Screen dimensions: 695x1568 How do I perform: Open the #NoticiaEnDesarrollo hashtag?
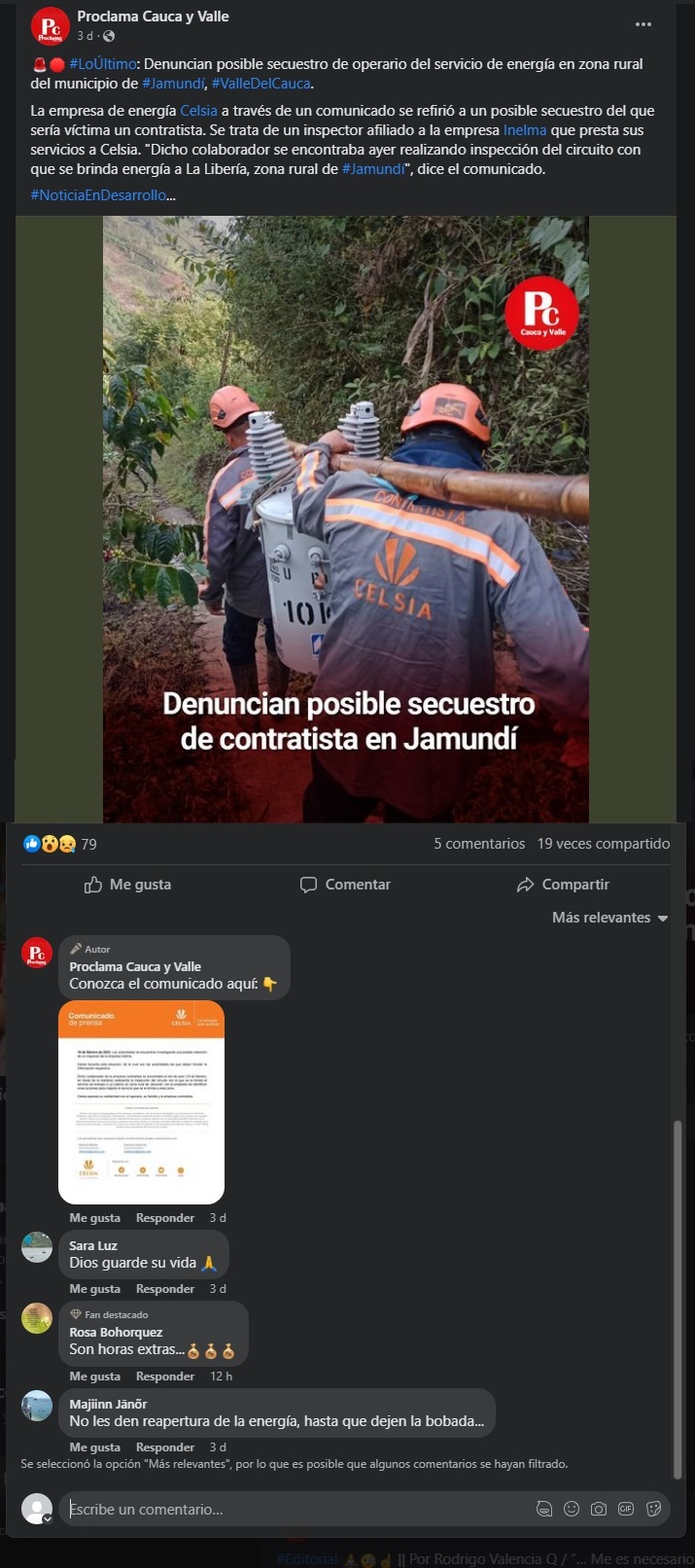(x=103, y=195)
